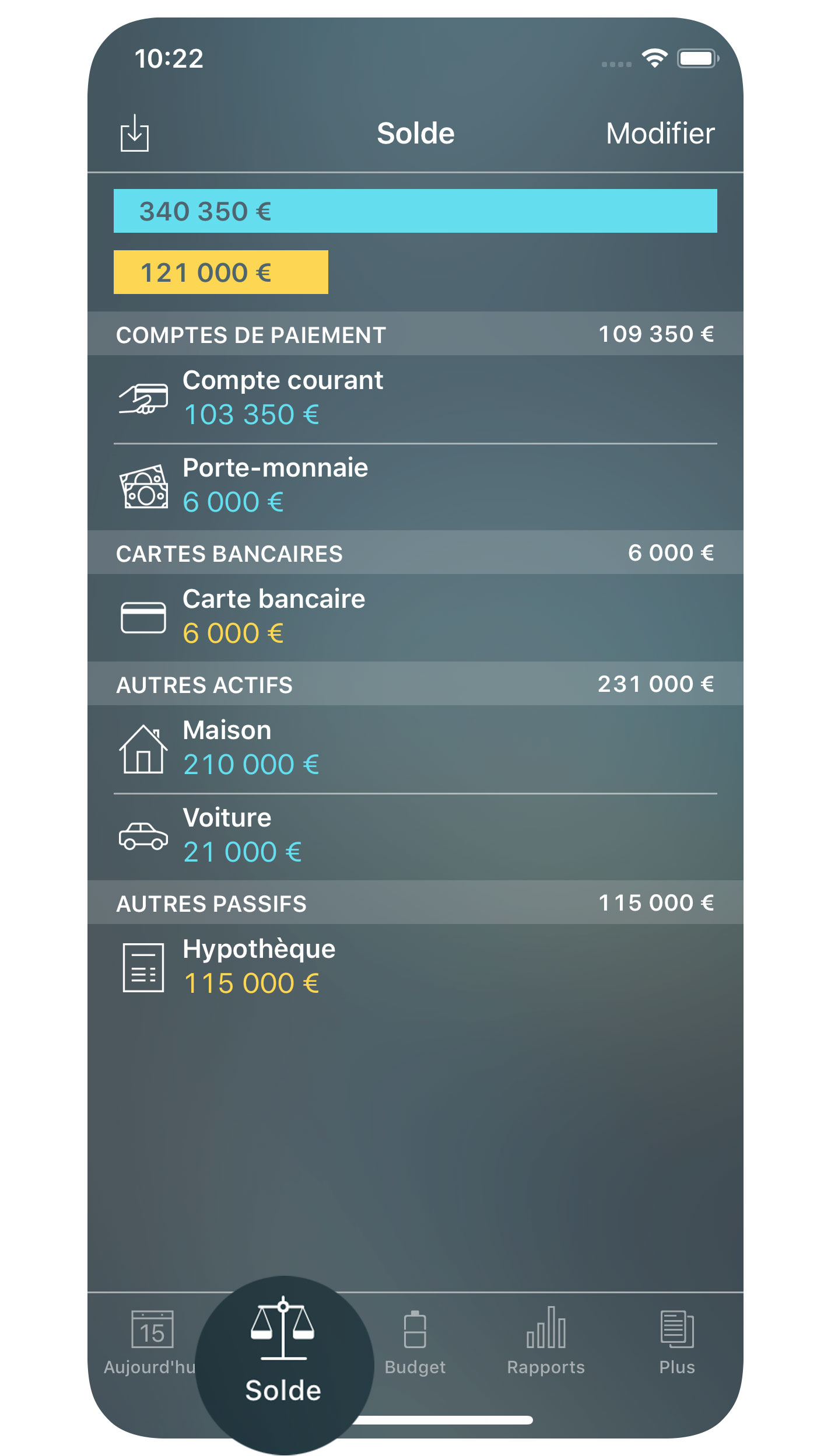Expand the COMPTES DE PAIEMENT section

(x=414, y=334)
